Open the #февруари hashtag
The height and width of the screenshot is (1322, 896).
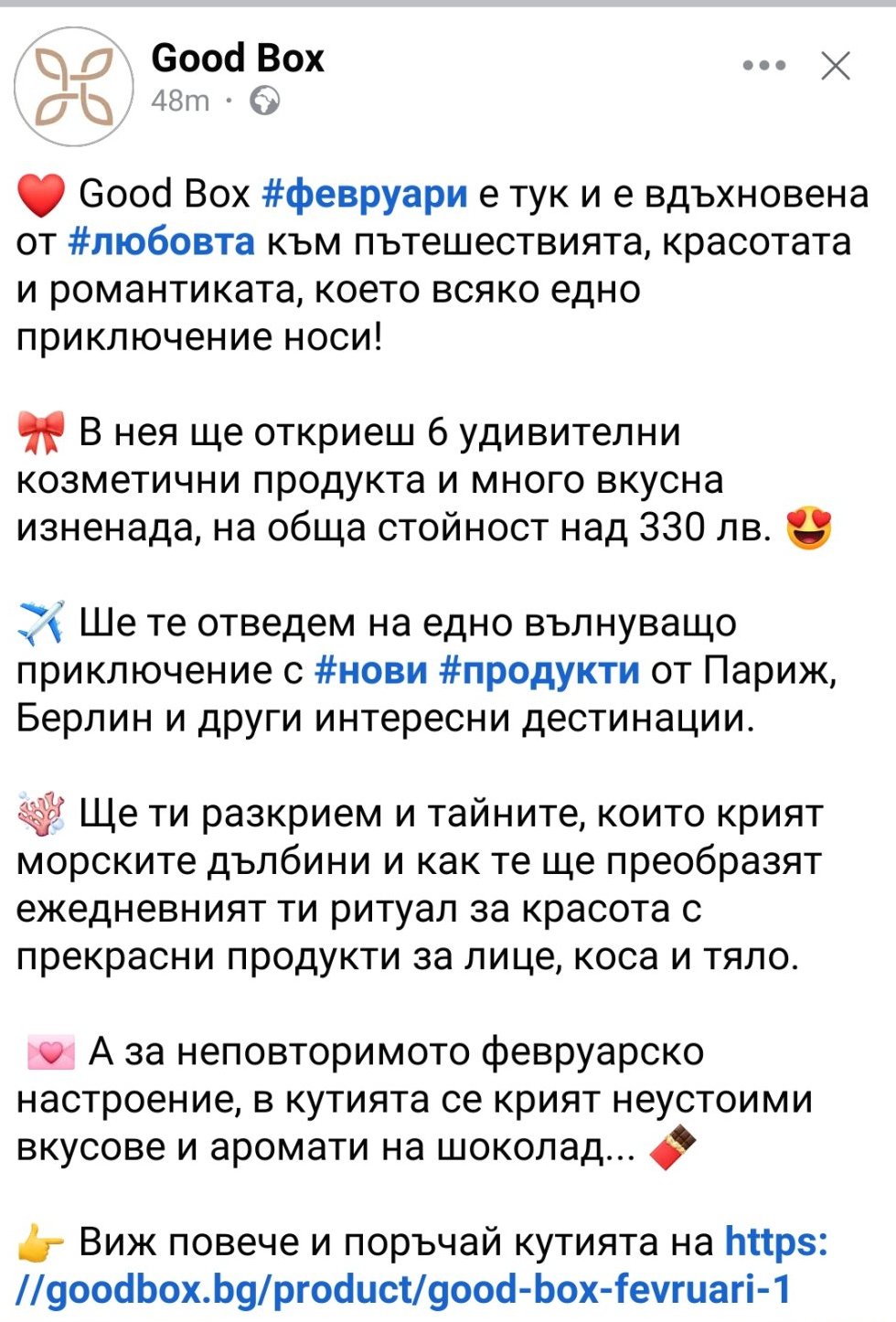point(365,195)
